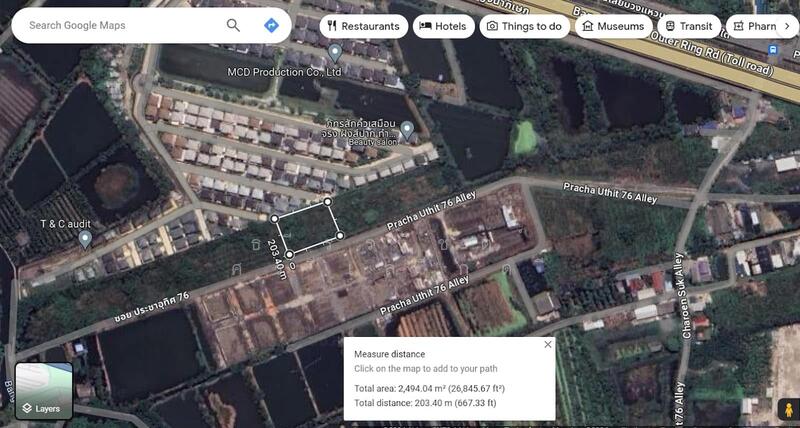800x428 pixels.
Task: Select the Restaurants chip
Action: pyautogui.click(x=363, y=26)
